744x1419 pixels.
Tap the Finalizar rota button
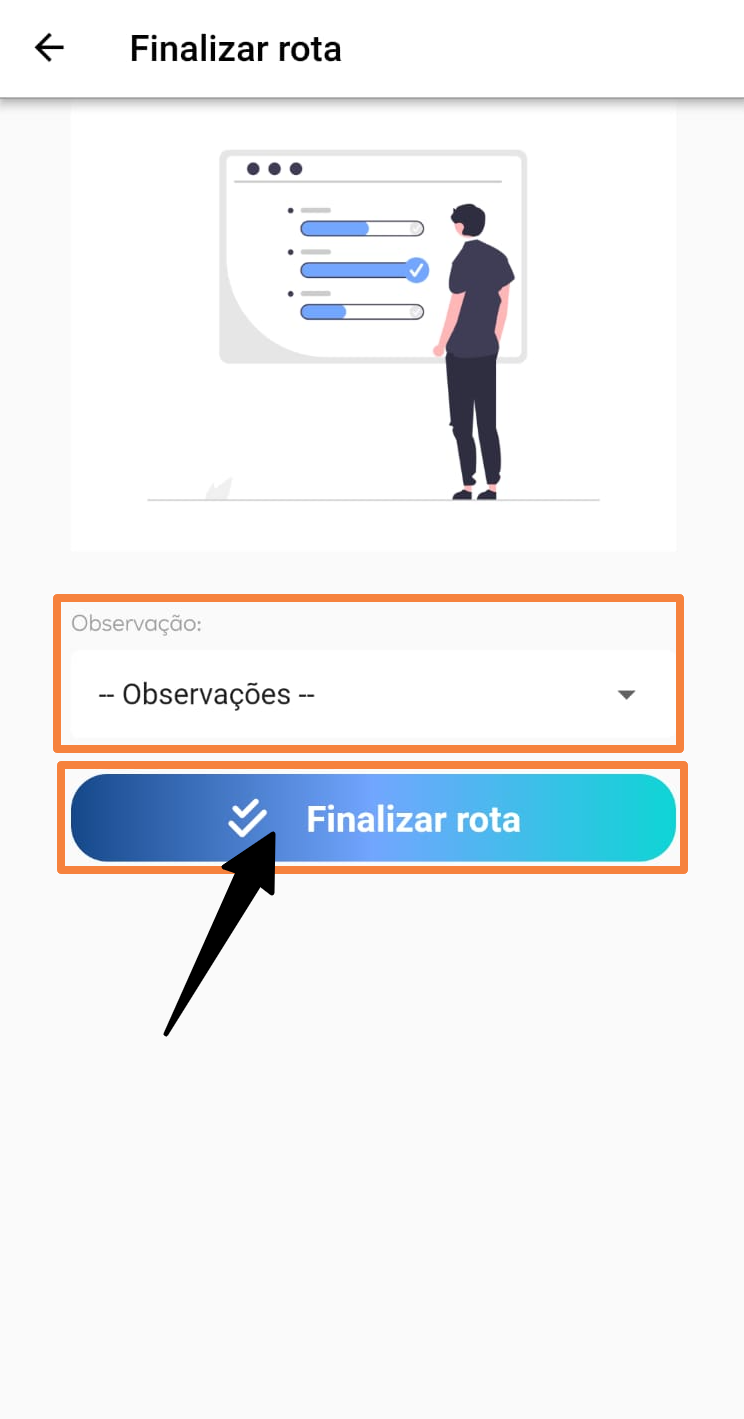[373, 819]
